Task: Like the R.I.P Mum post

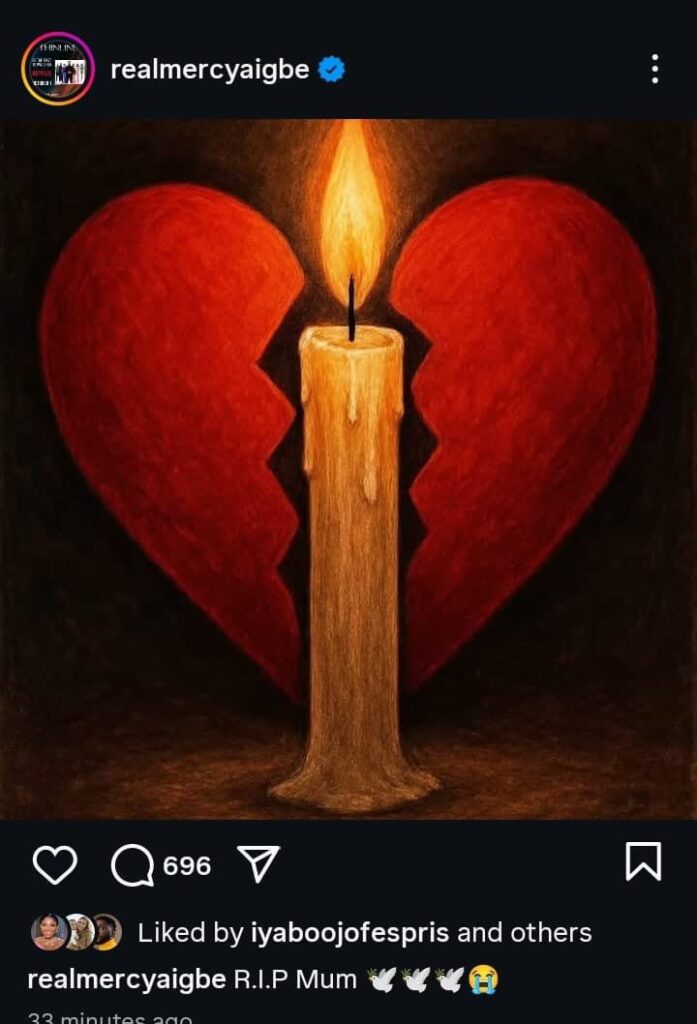Action: [x=55, y=864]
